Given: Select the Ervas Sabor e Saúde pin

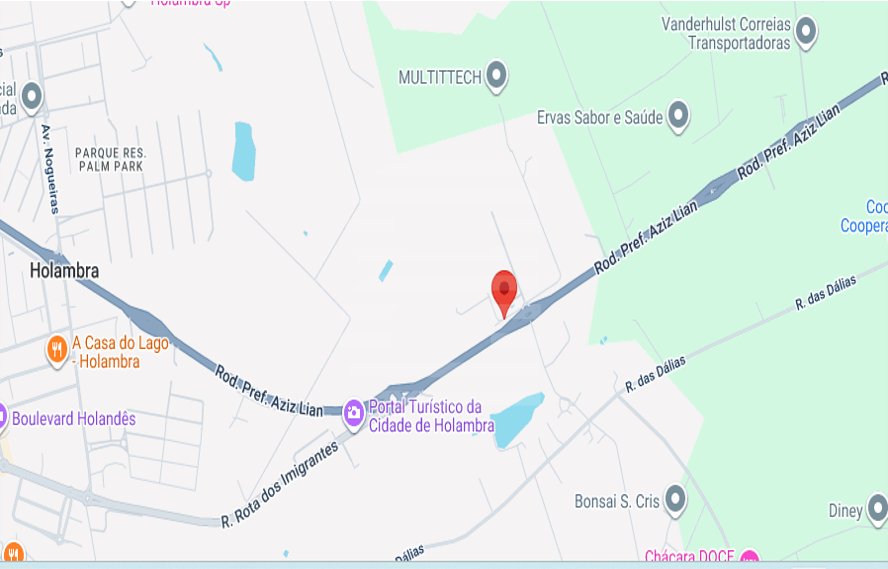Looking at the screenshot, I should (678, 115).
